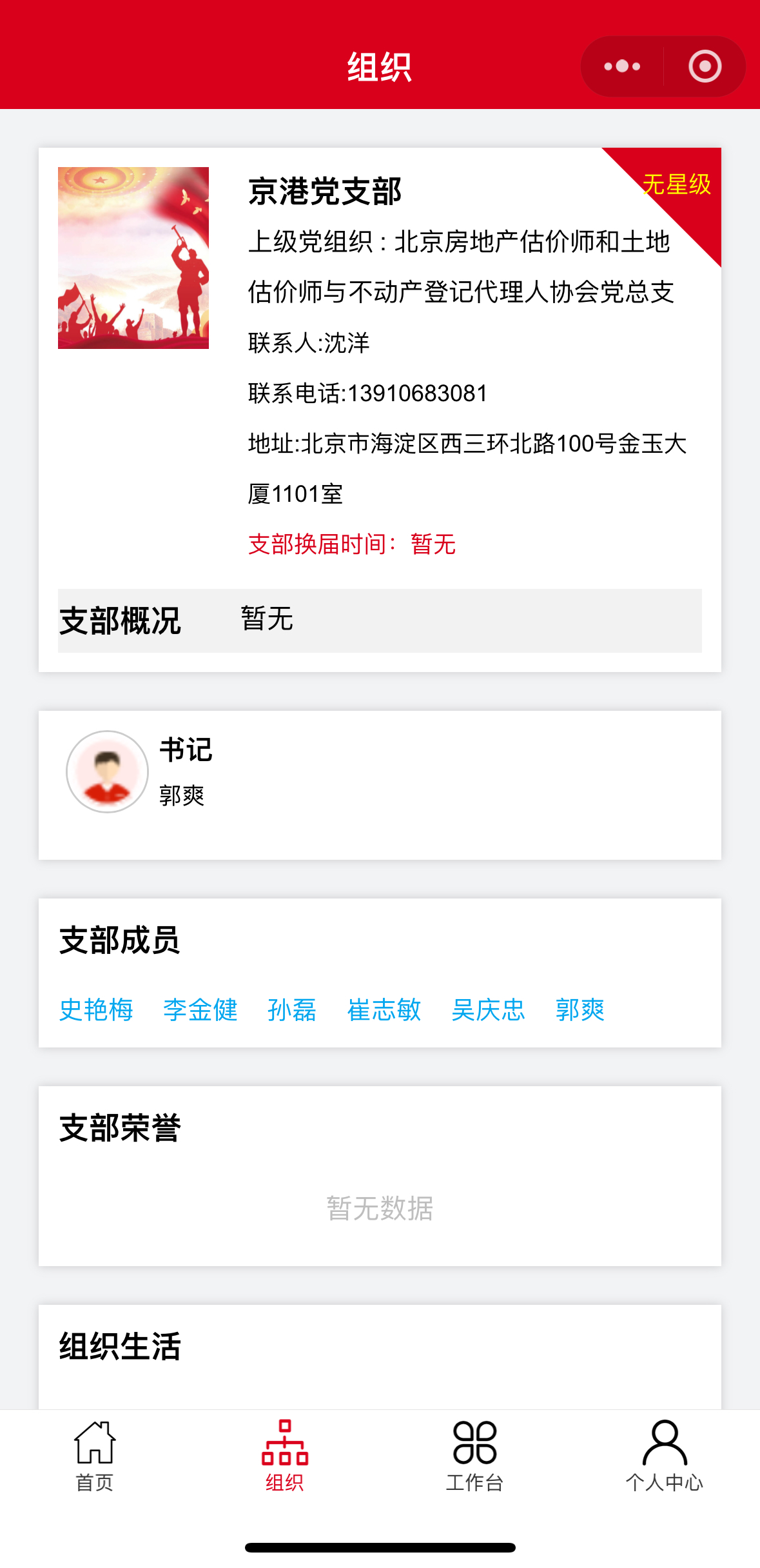
Task: Tap 郭爽 in the member list
Action: pos(580,1009)
